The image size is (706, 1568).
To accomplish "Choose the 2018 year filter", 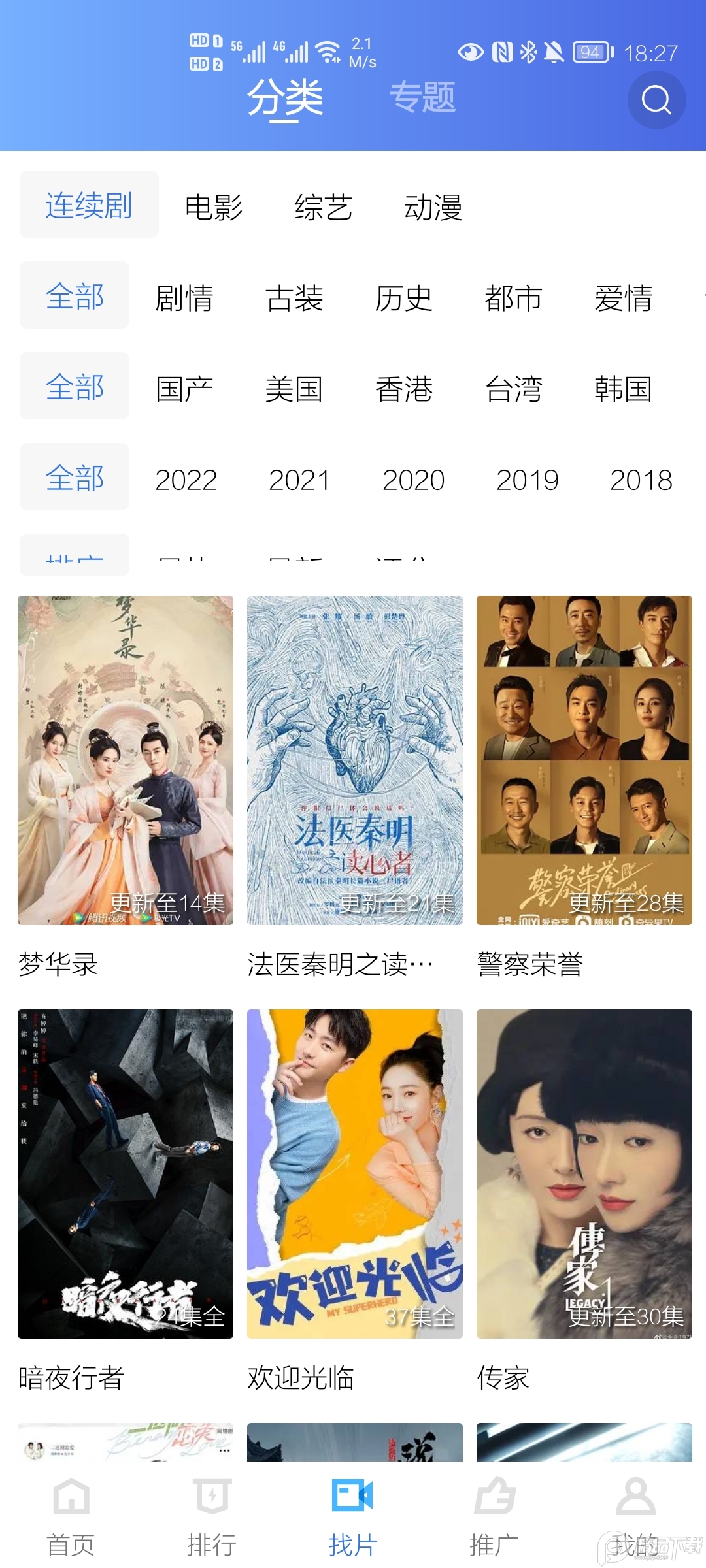I will [641, 480].
